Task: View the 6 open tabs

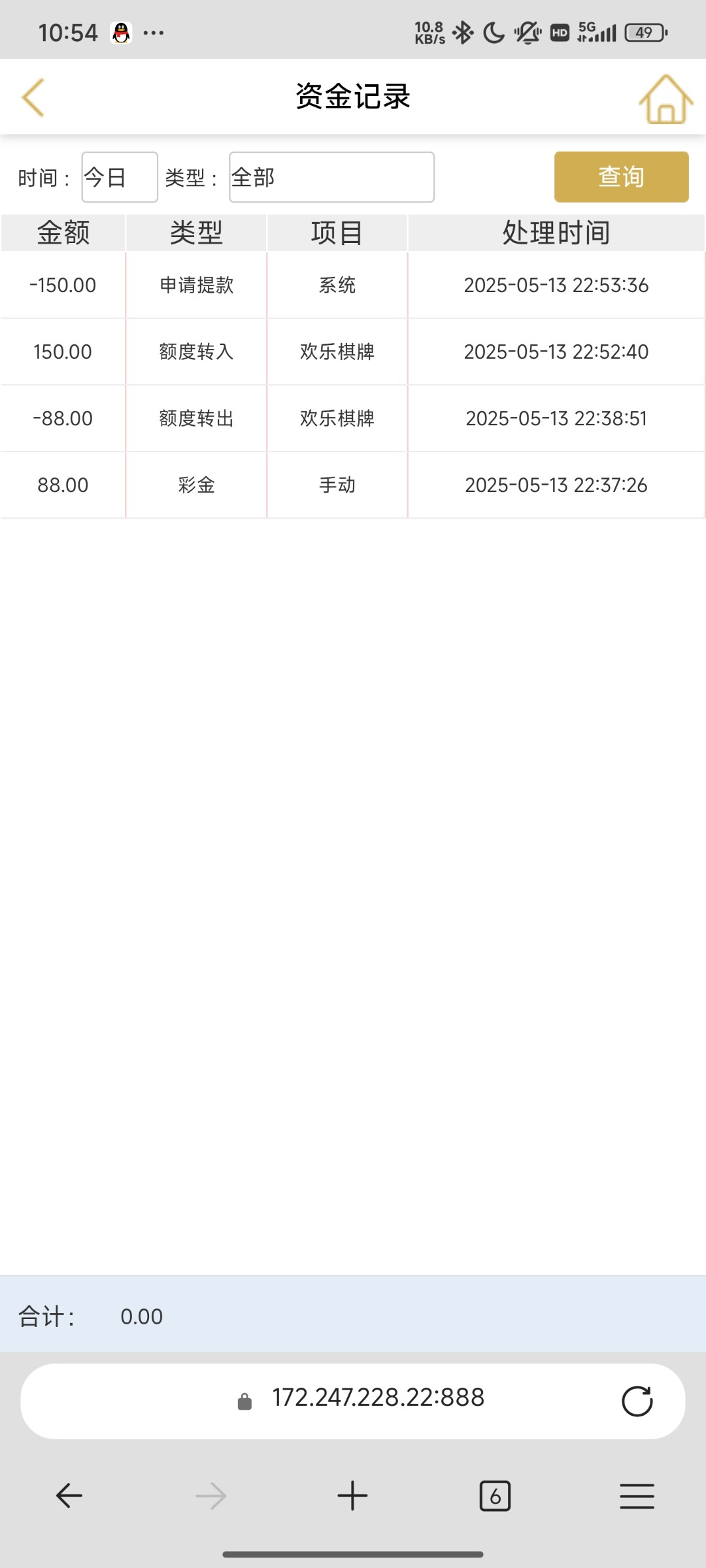Action: tap(495, 1496)
